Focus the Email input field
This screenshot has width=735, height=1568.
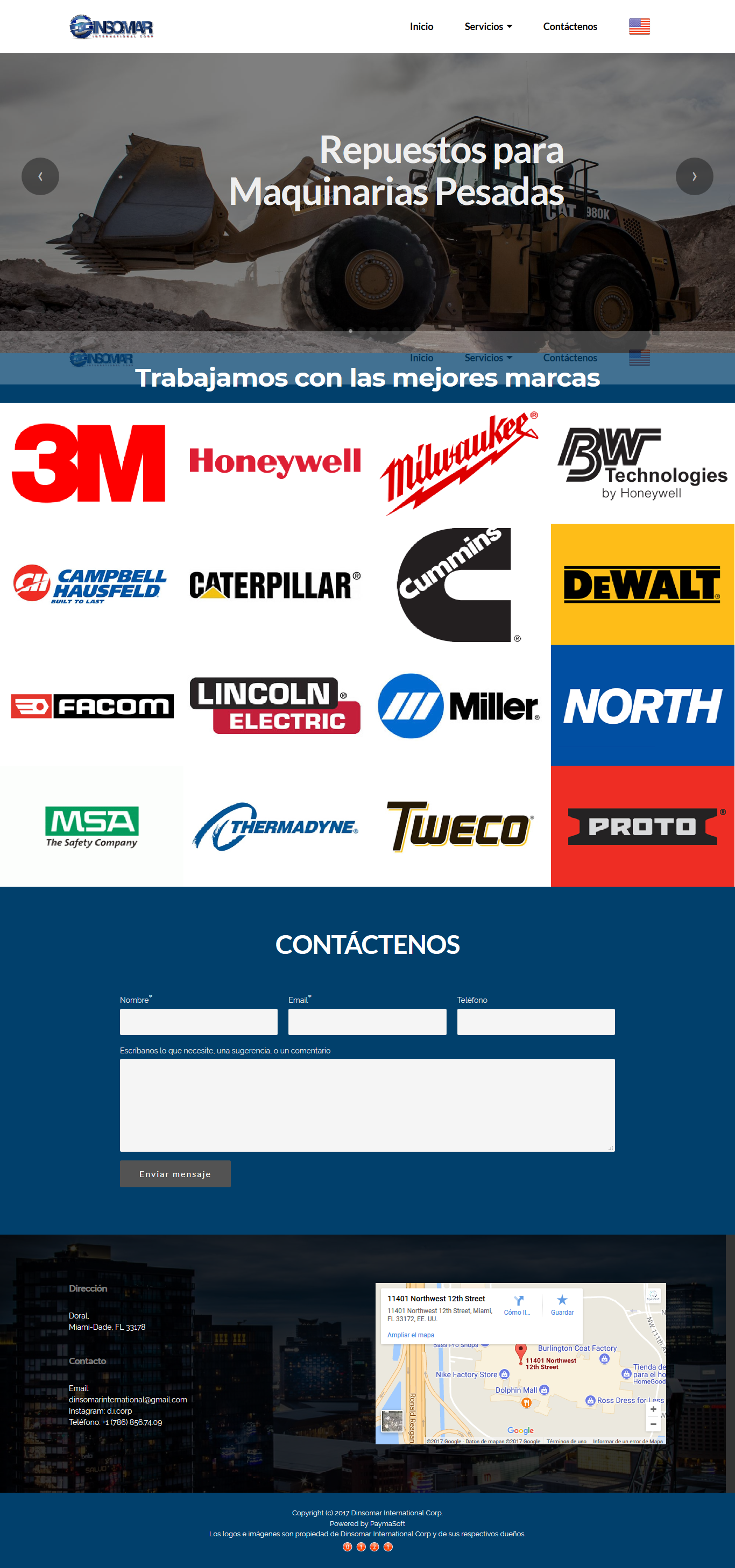(367, 1021)
